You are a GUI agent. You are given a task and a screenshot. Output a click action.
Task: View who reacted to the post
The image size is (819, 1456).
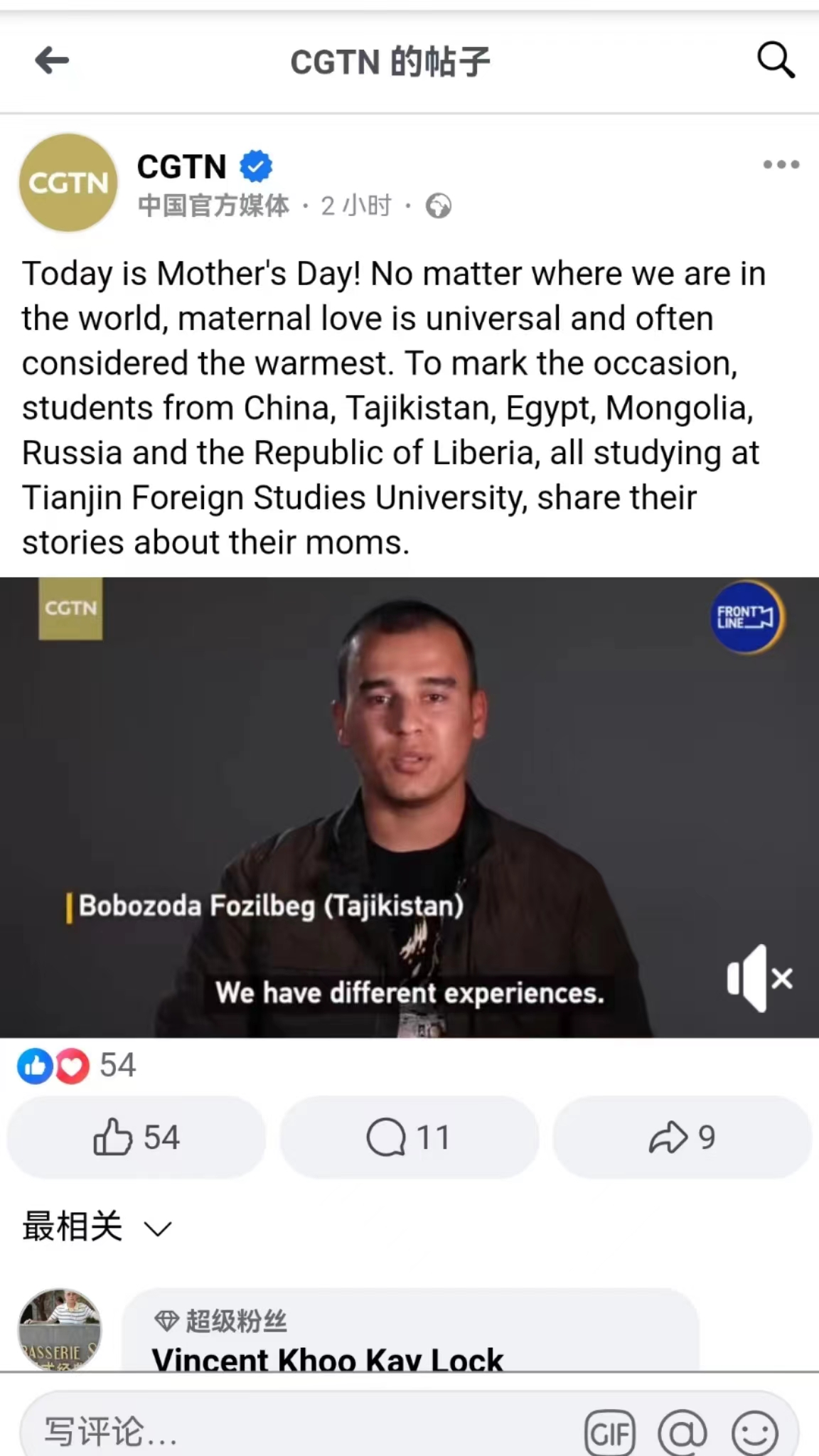tap(75, 1065)
